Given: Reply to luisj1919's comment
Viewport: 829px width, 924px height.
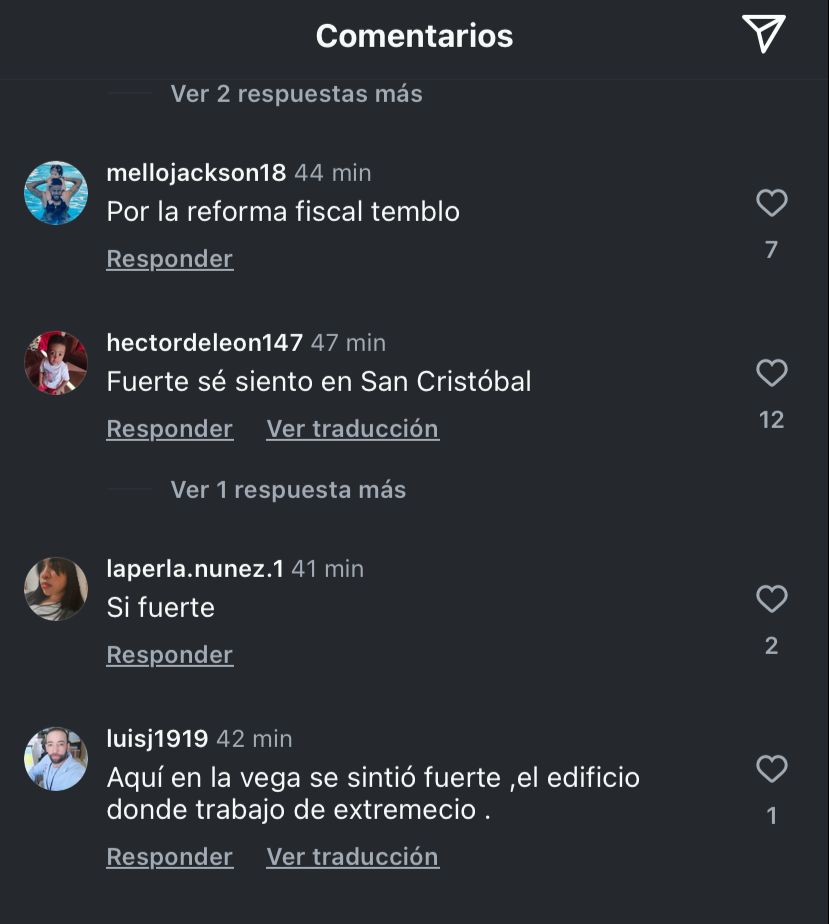Looking at the screenshot, I should pos(169,857).
